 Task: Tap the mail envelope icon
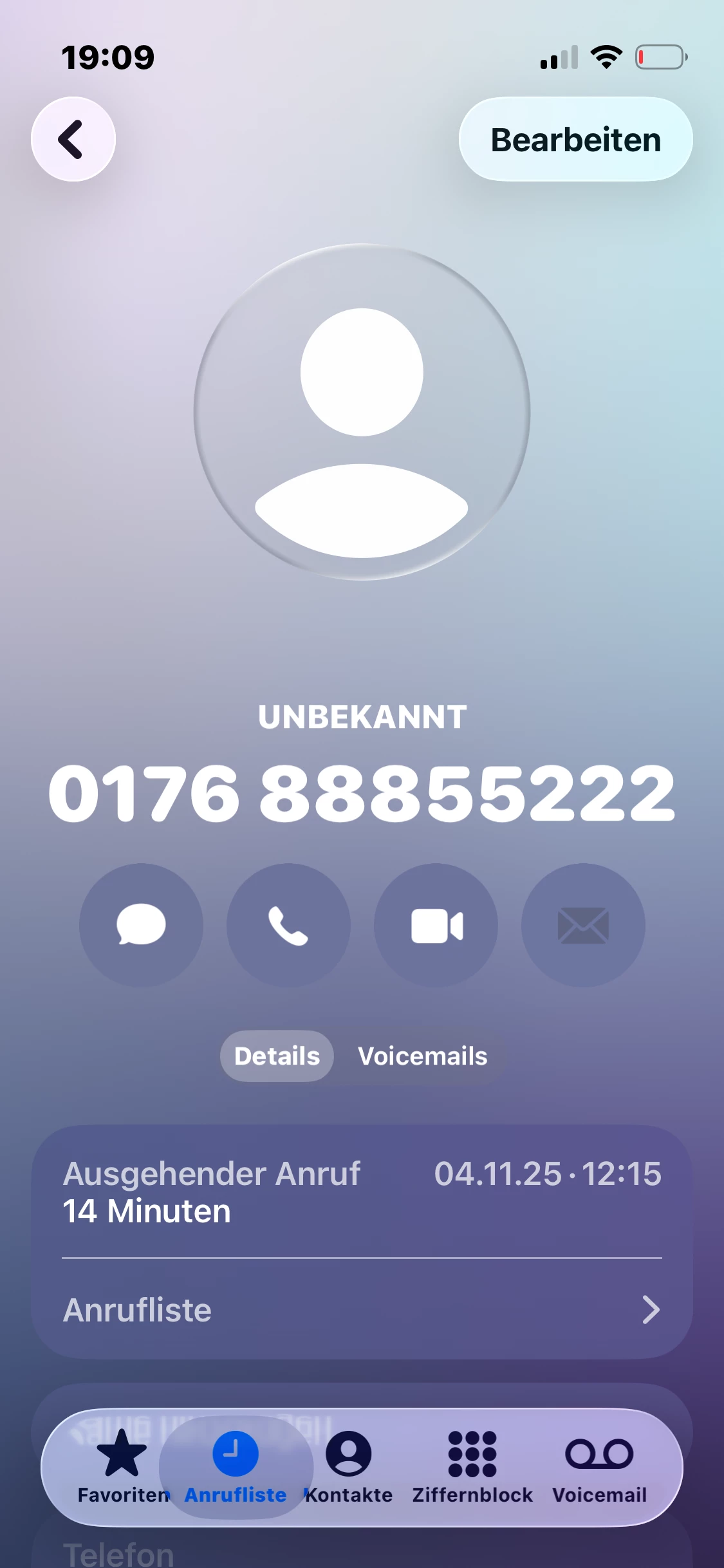coord(583,925)
